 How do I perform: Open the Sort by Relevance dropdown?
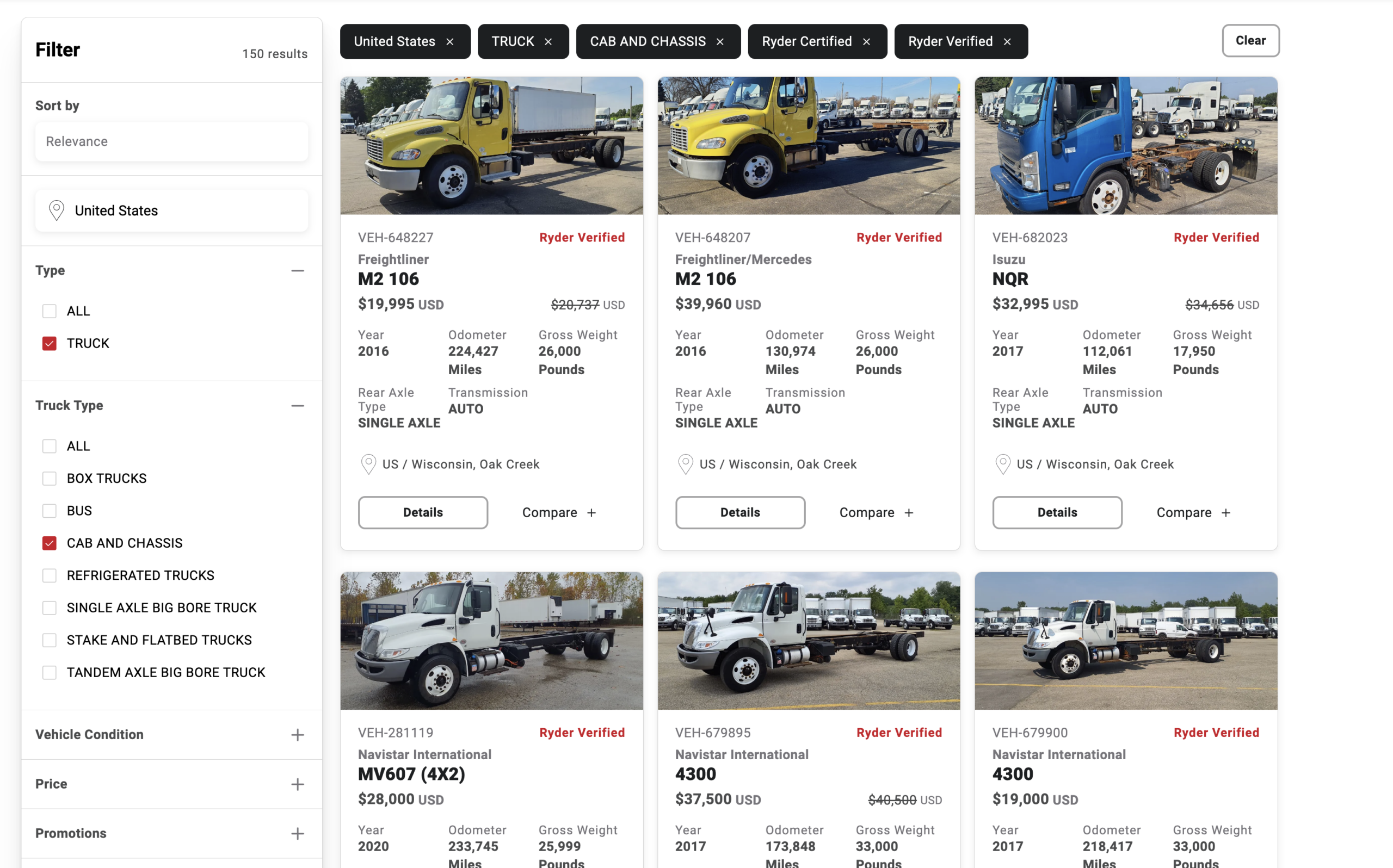click(171, 141)
